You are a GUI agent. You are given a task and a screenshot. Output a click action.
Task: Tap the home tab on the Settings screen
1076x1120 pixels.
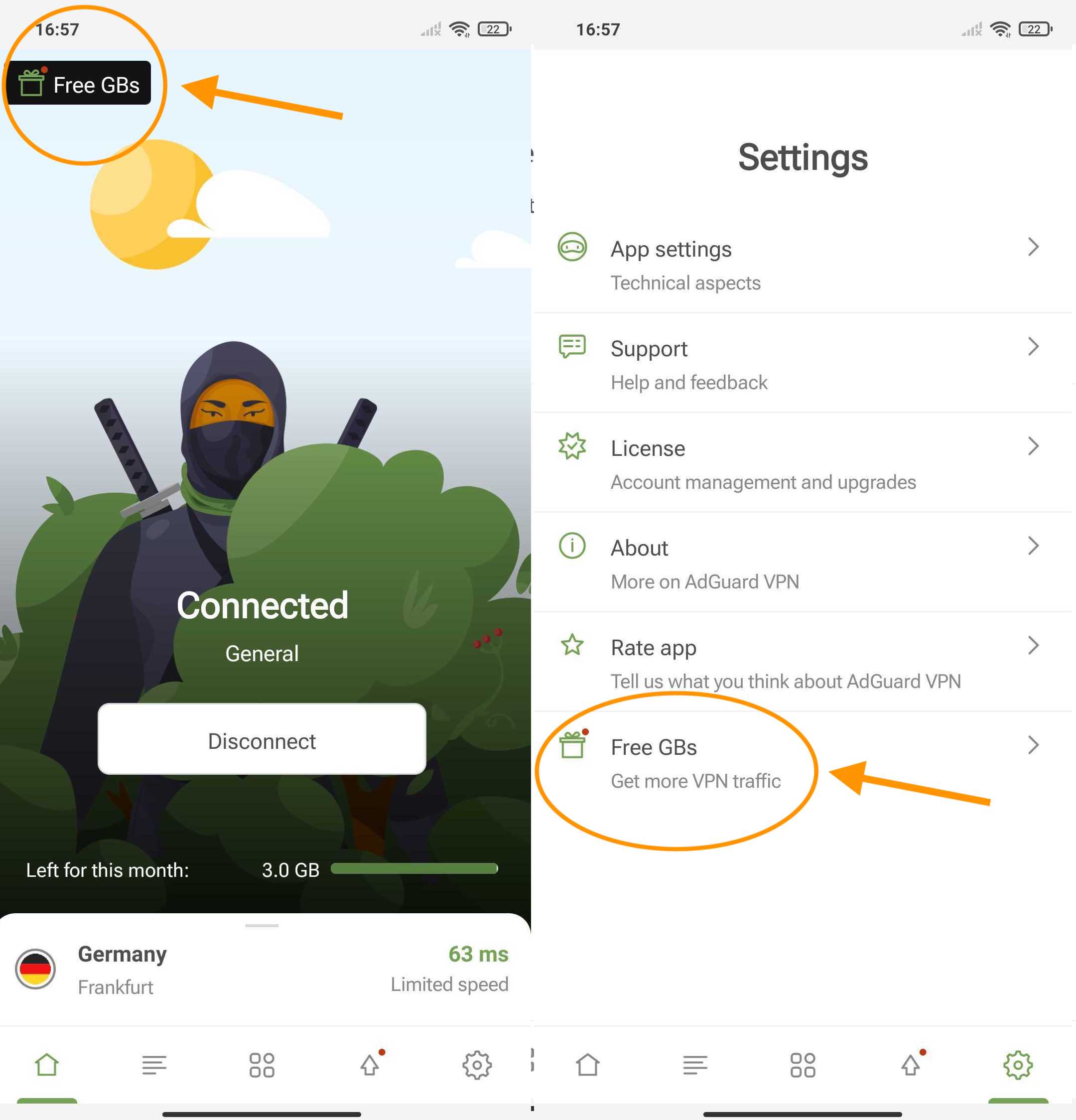tap(587, 1065)
